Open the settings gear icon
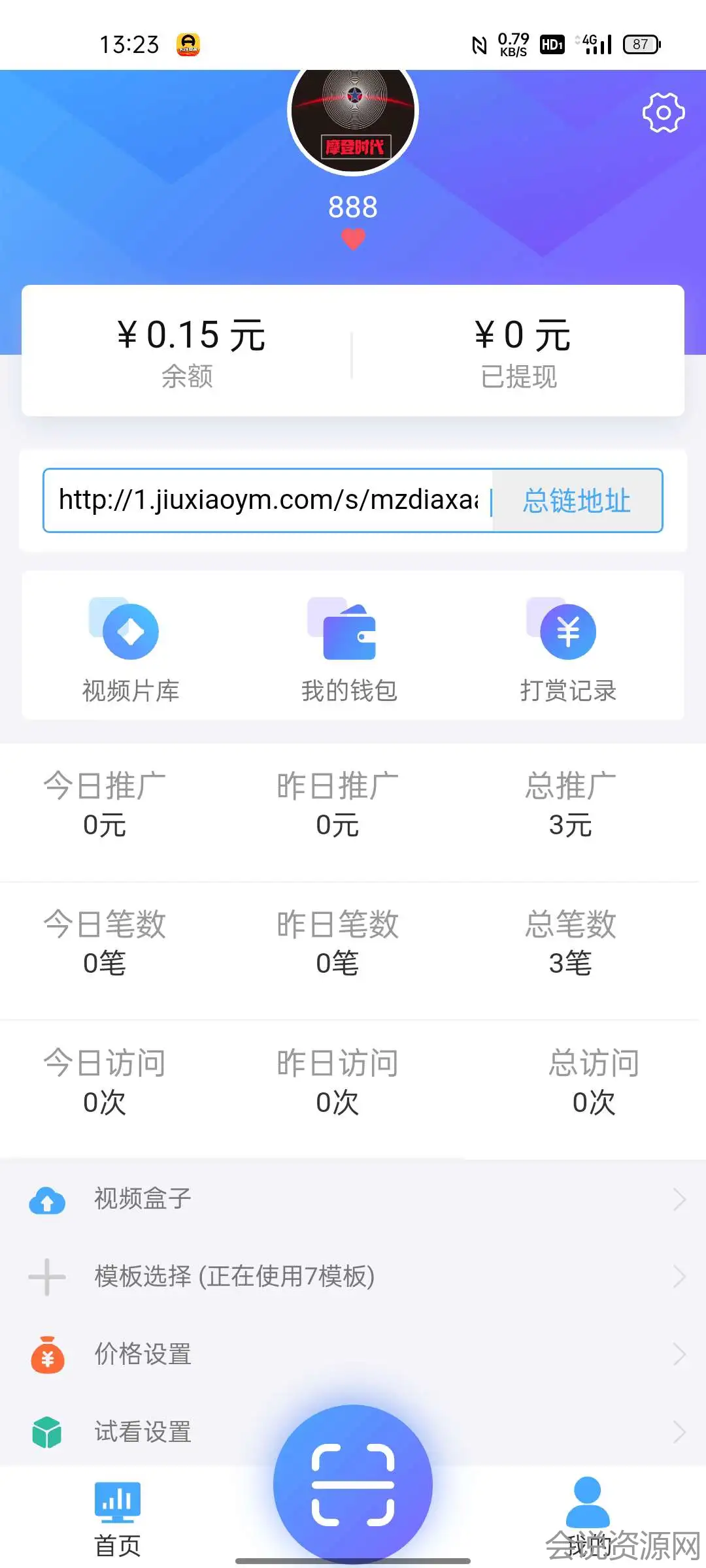 [663, 113]
